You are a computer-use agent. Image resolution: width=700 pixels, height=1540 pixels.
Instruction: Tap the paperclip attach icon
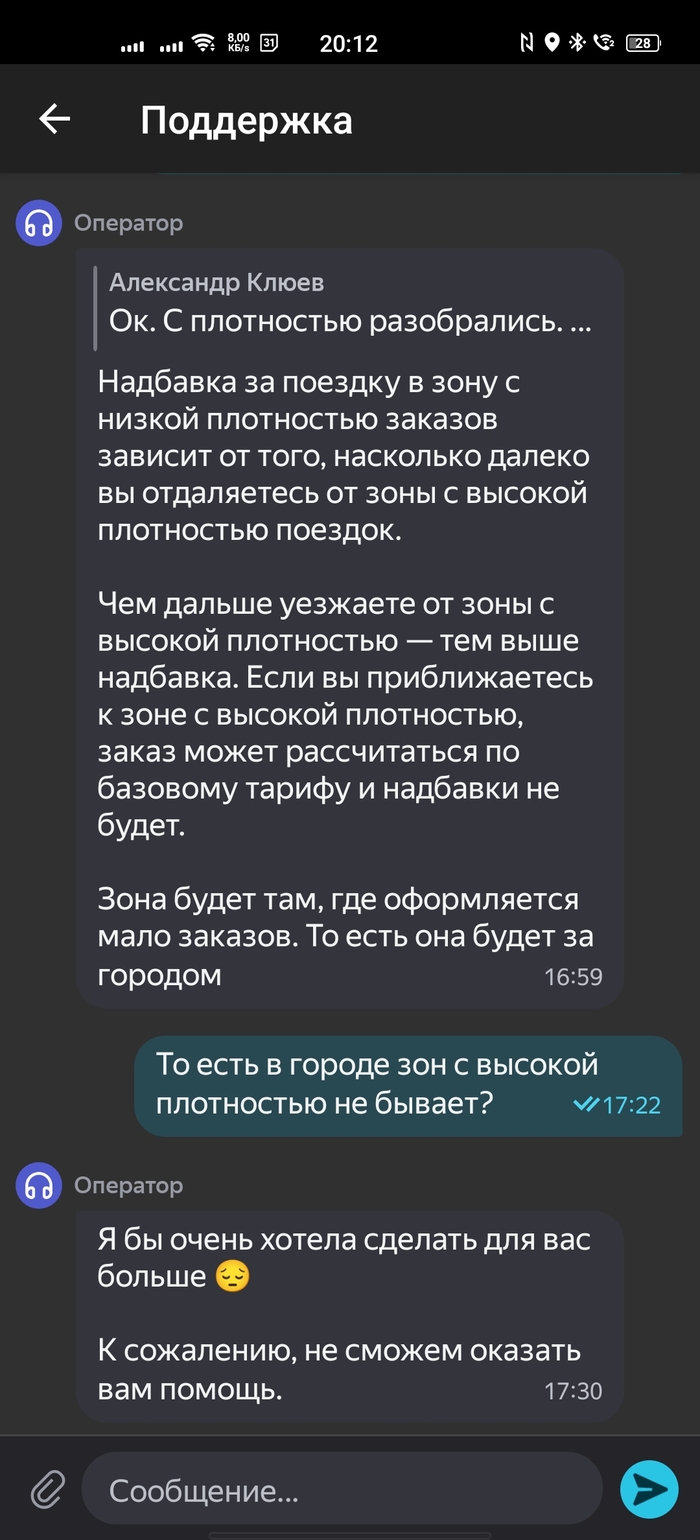[x=45, y=1490]
